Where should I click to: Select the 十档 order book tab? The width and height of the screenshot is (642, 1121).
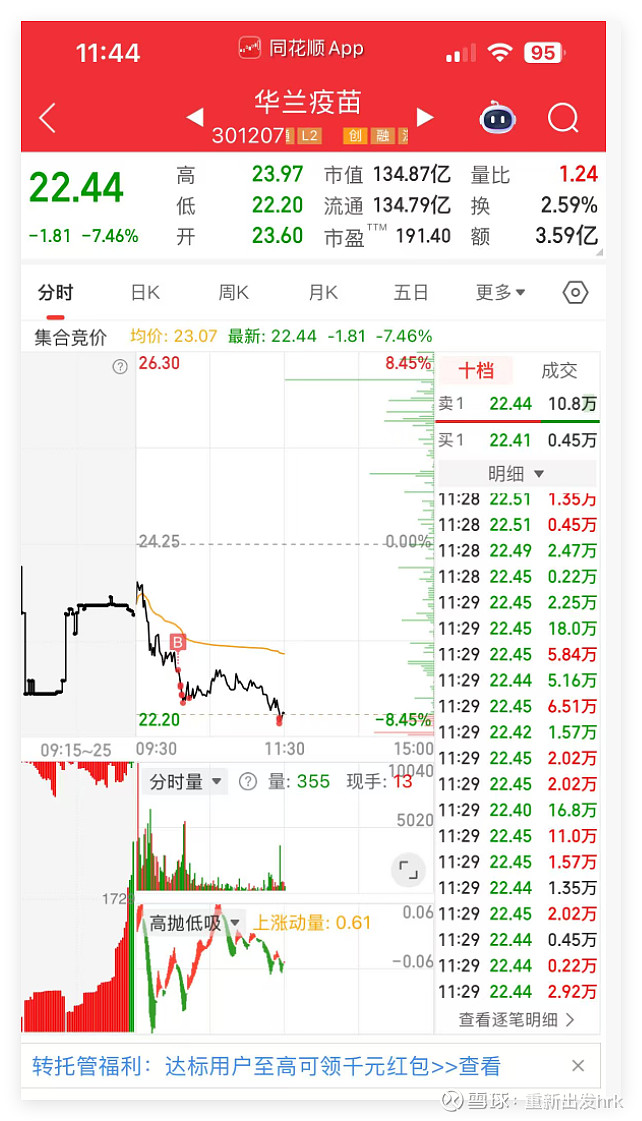click(x=476, y=371)
